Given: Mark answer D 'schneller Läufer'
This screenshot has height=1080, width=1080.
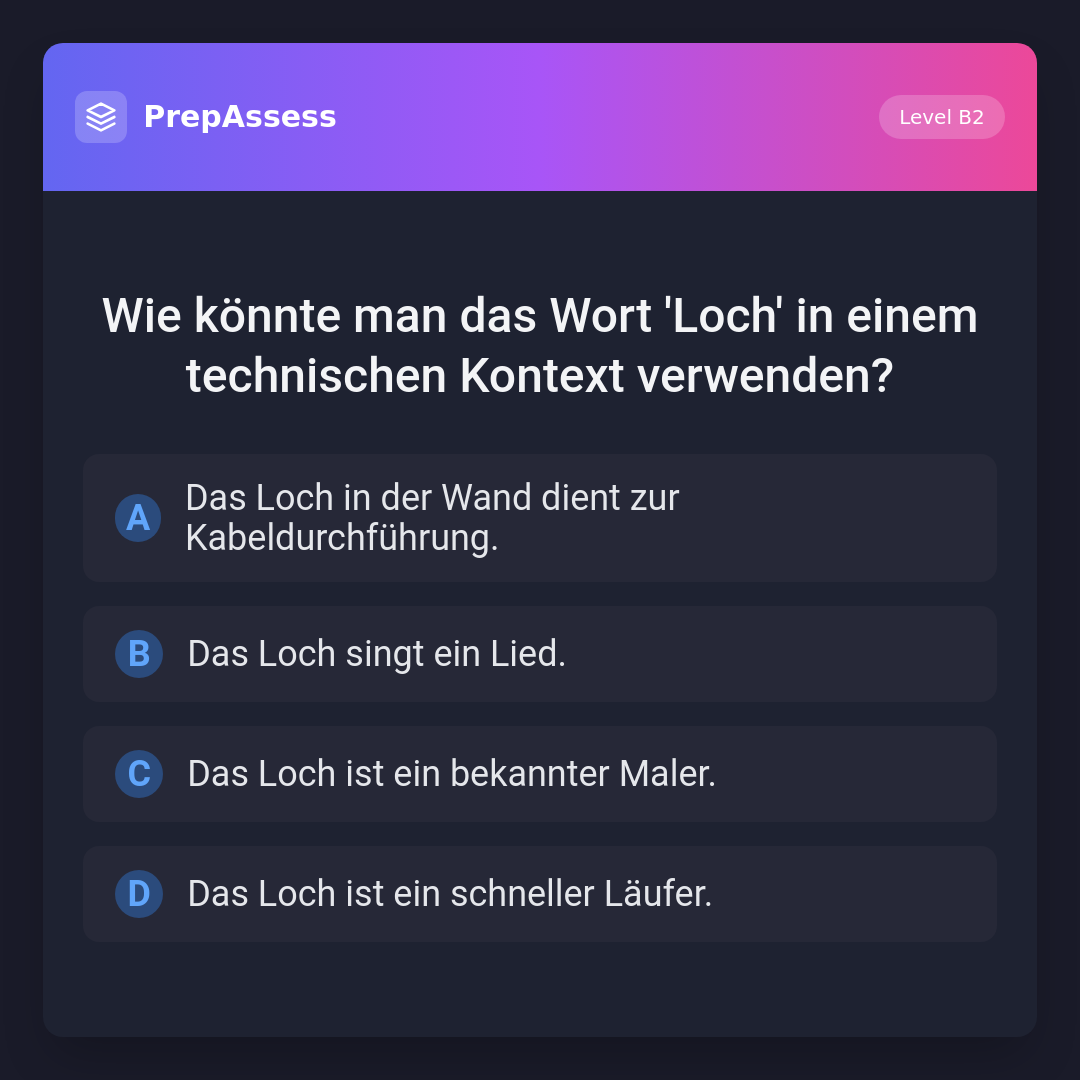Looking at the screenshot, I should [x=539, y=894].
